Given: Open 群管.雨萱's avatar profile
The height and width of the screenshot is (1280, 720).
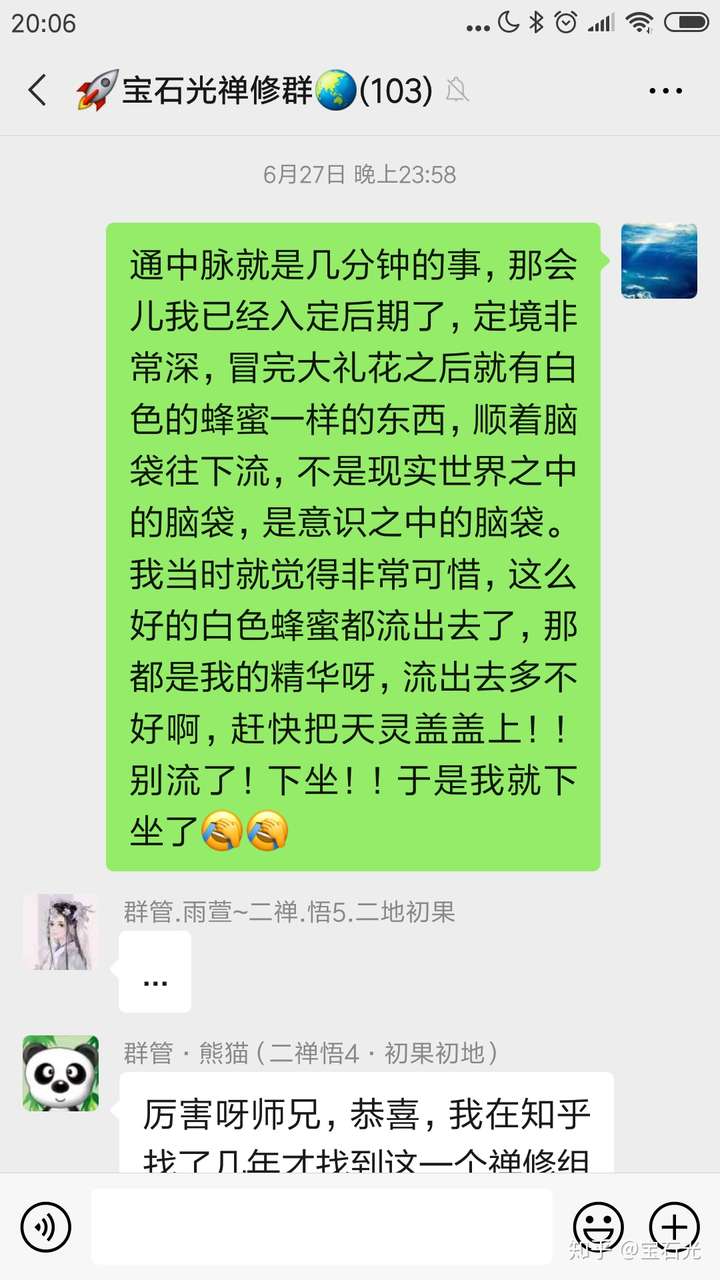Looking at the screenshot, I should pyautogui.click(x=60, y=932).
